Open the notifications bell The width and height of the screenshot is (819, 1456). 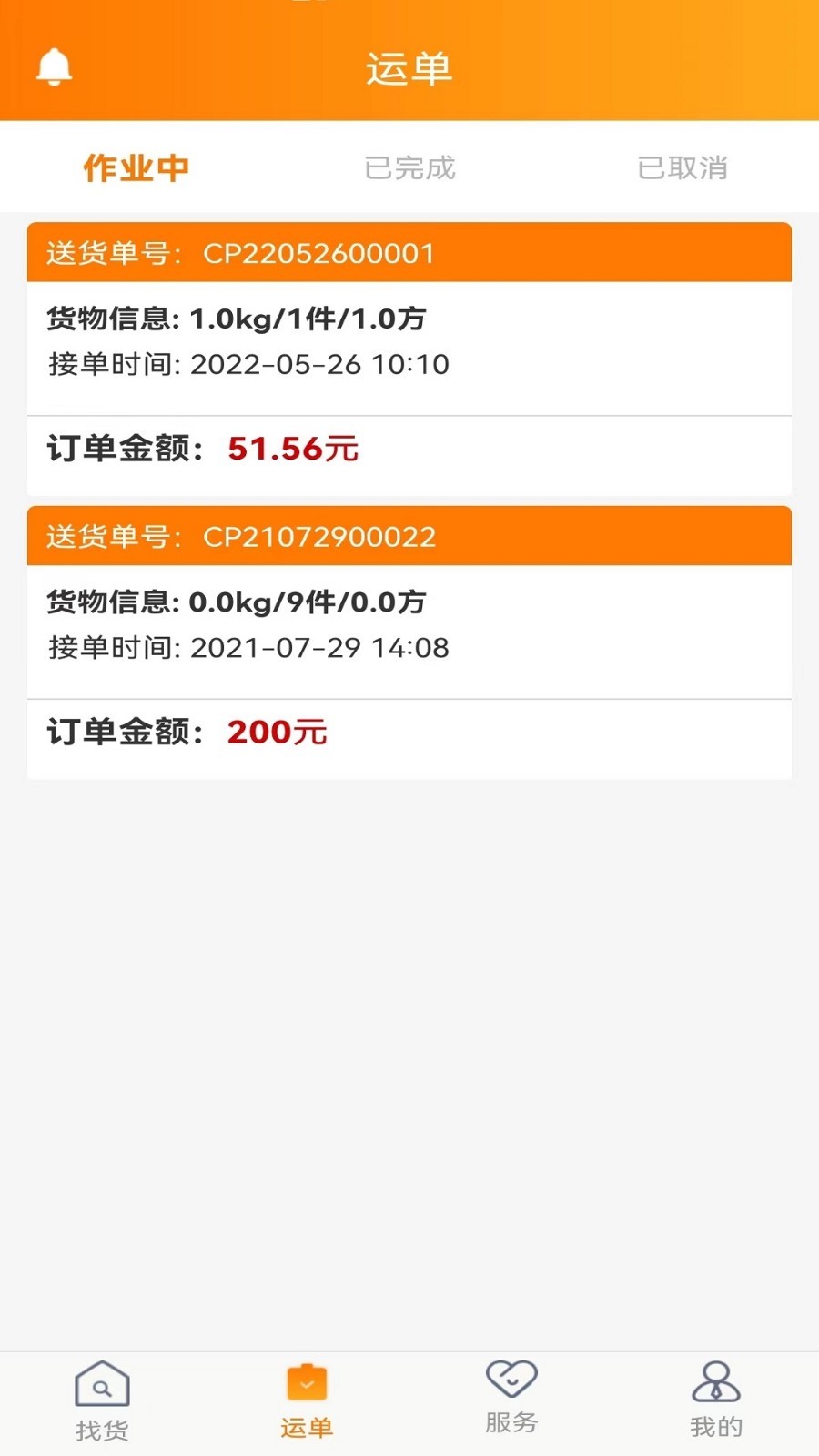pyautogui.click(x=54, y=67)
